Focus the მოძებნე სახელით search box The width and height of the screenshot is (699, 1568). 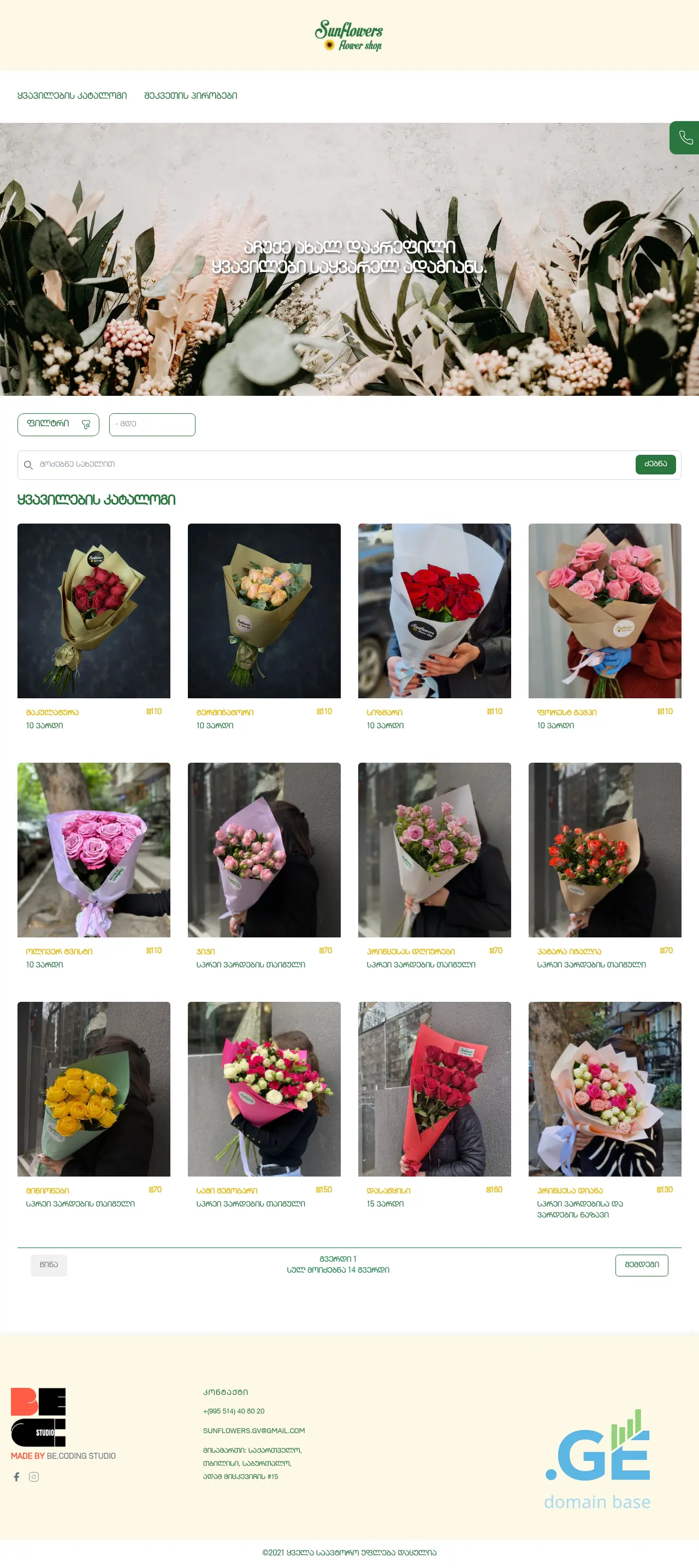tap(329, 465)
